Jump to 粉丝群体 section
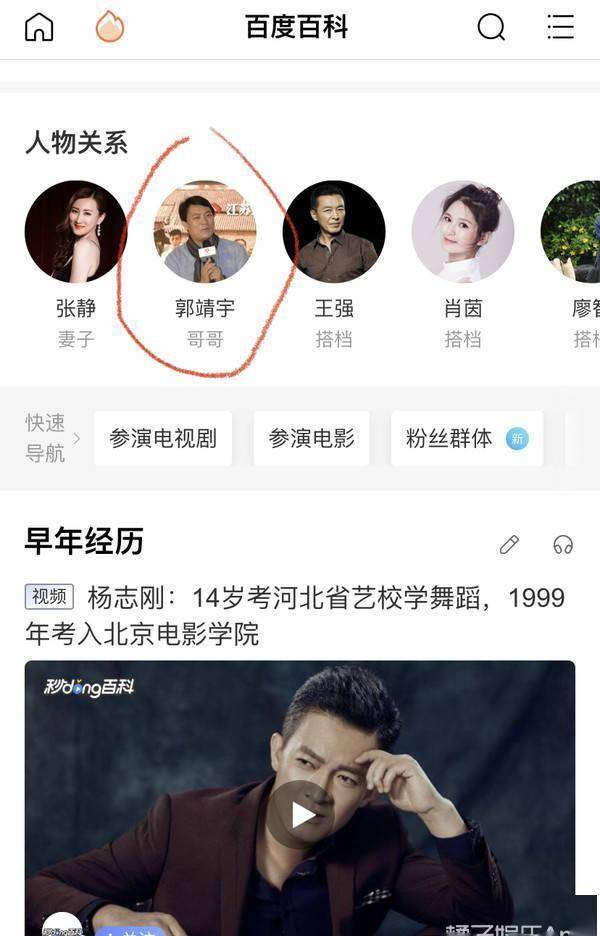Image resolution: width=600 pixels, height=936 pixels. (x=466, y=438)
